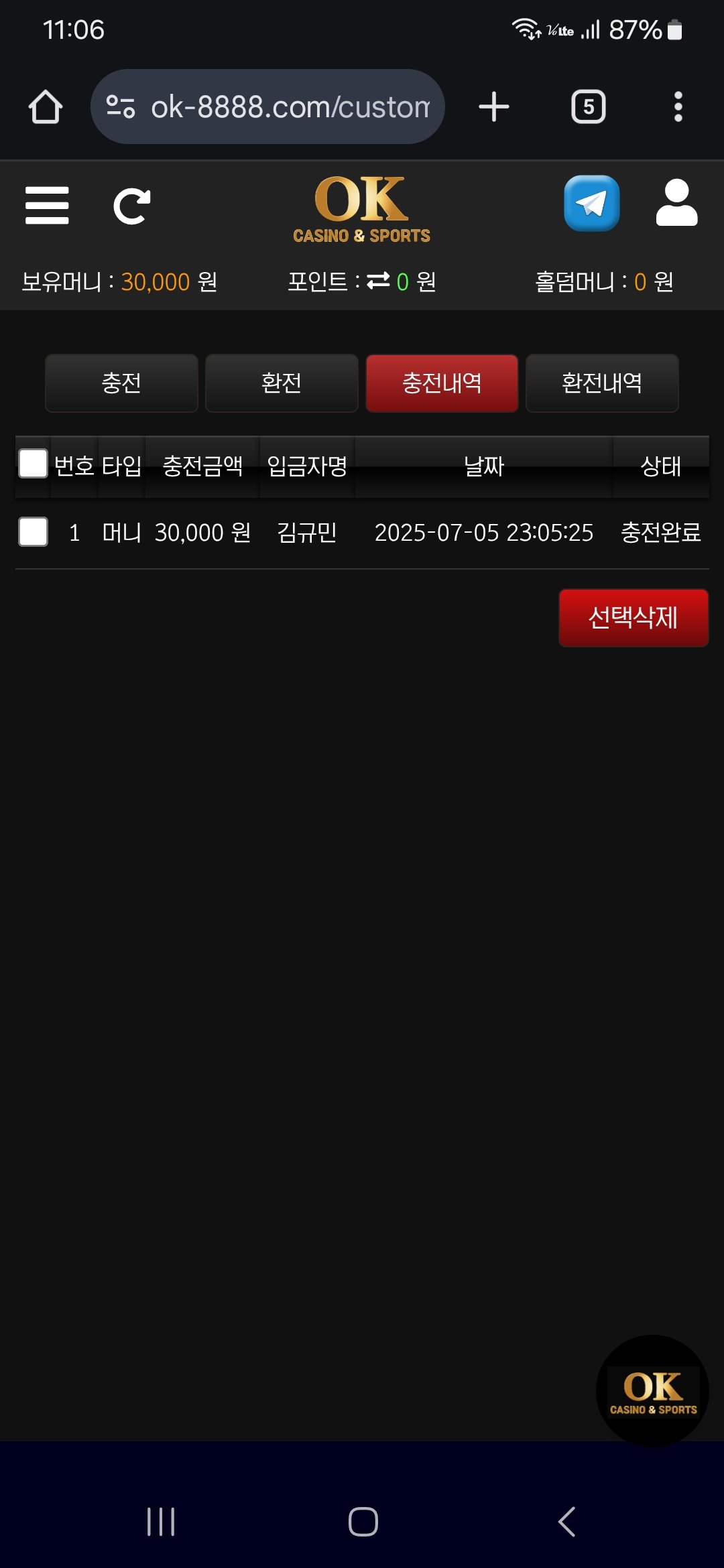Go to the browser home page
This screenshot has width=724, height=1568.
pyautogui.click(x=46, y=107)
